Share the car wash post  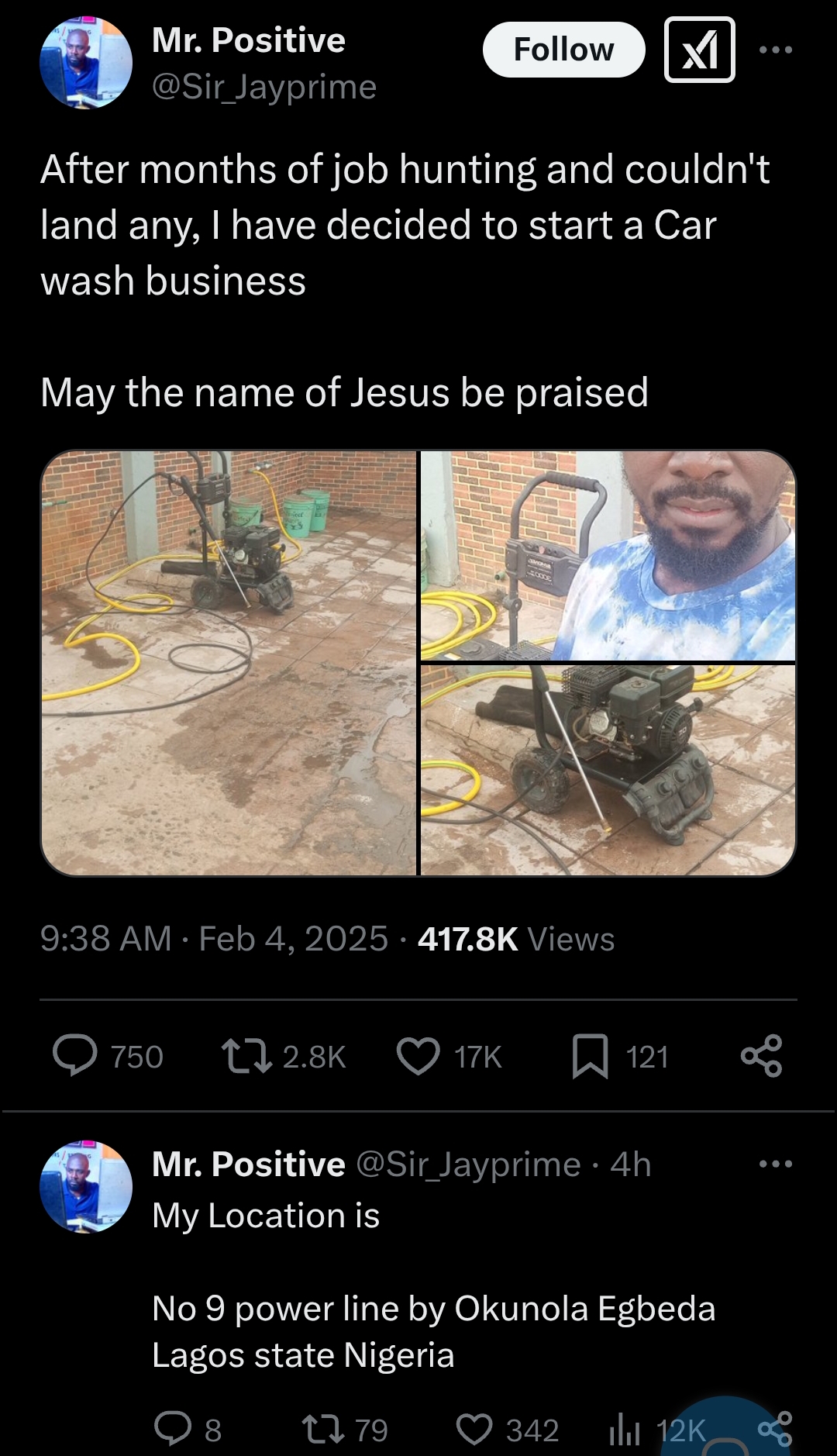pos(761,1056)
